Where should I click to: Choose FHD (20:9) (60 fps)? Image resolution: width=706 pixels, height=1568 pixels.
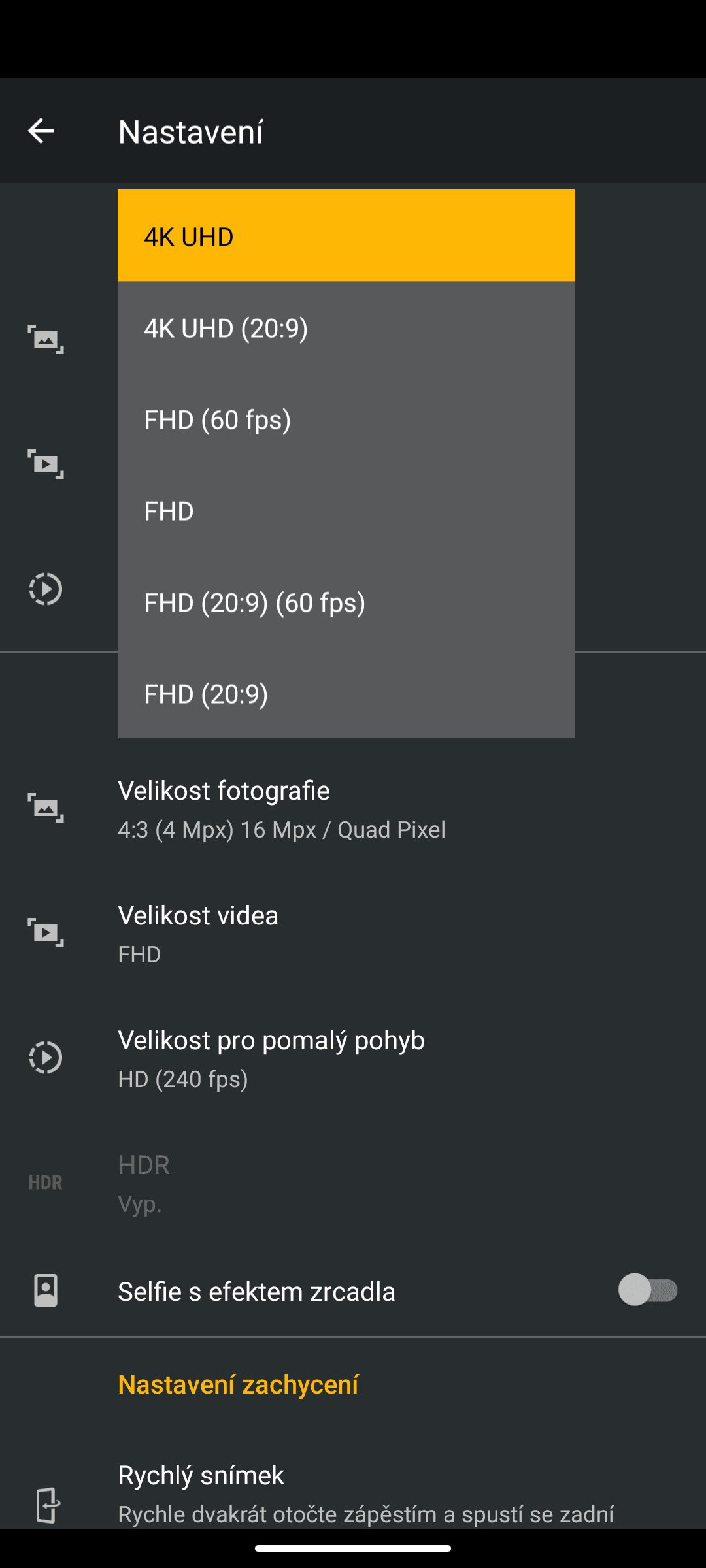[x=346, y=602]
